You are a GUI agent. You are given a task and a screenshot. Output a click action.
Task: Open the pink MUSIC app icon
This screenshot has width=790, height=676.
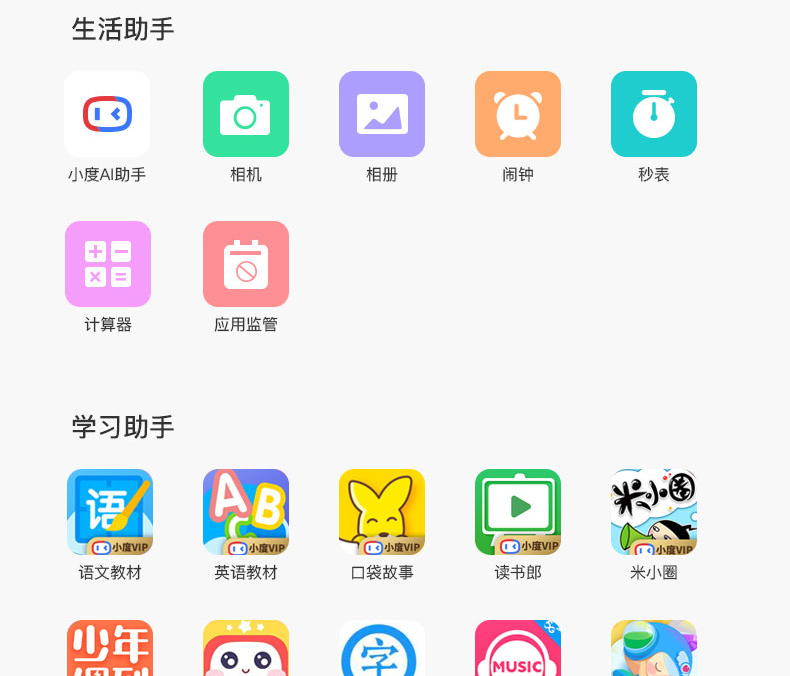pos(518,650)
